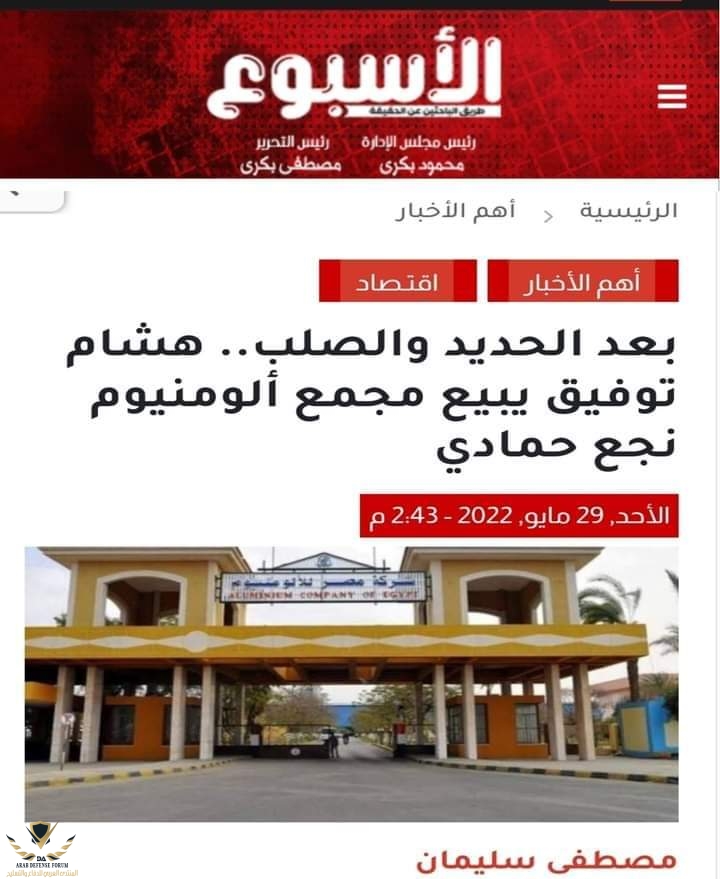Go to the الرئيسية breadcrumb link
This screenshot has height=879, width=720.
pos(629,211)
